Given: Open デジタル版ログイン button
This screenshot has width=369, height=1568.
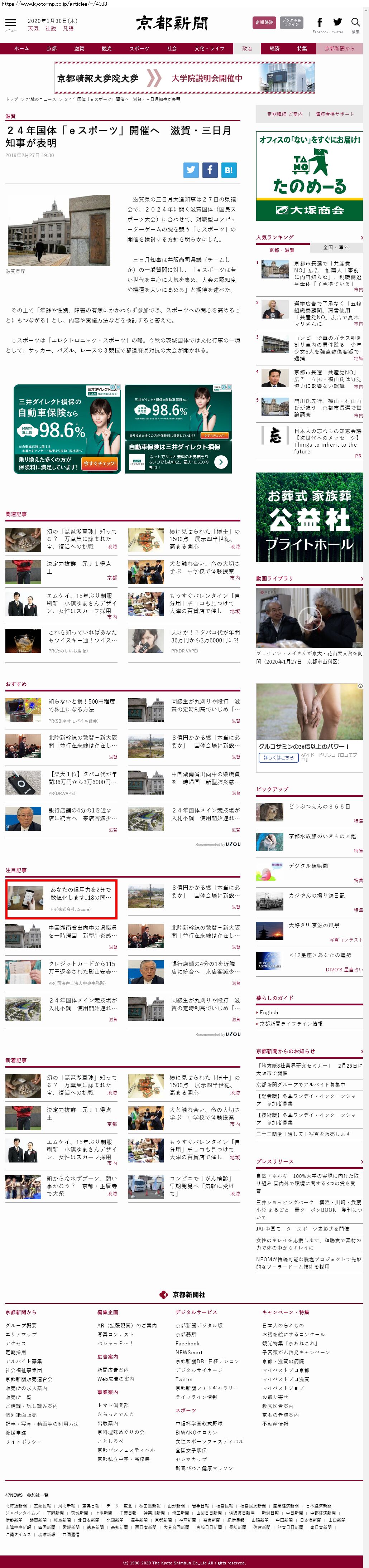Looking at the screenshot, I should pos(292,23).
